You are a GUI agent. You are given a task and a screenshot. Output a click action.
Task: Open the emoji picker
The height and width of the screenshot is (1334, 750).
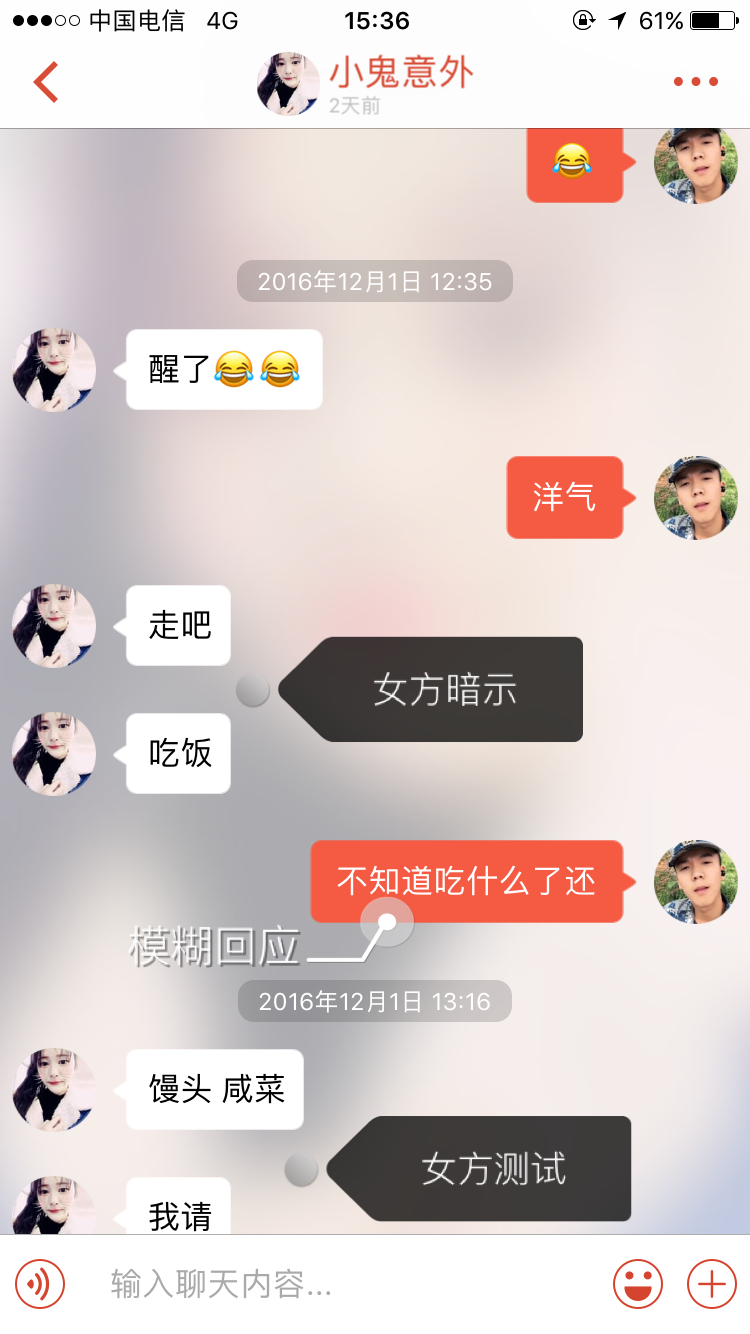(x=638, y=1283)
